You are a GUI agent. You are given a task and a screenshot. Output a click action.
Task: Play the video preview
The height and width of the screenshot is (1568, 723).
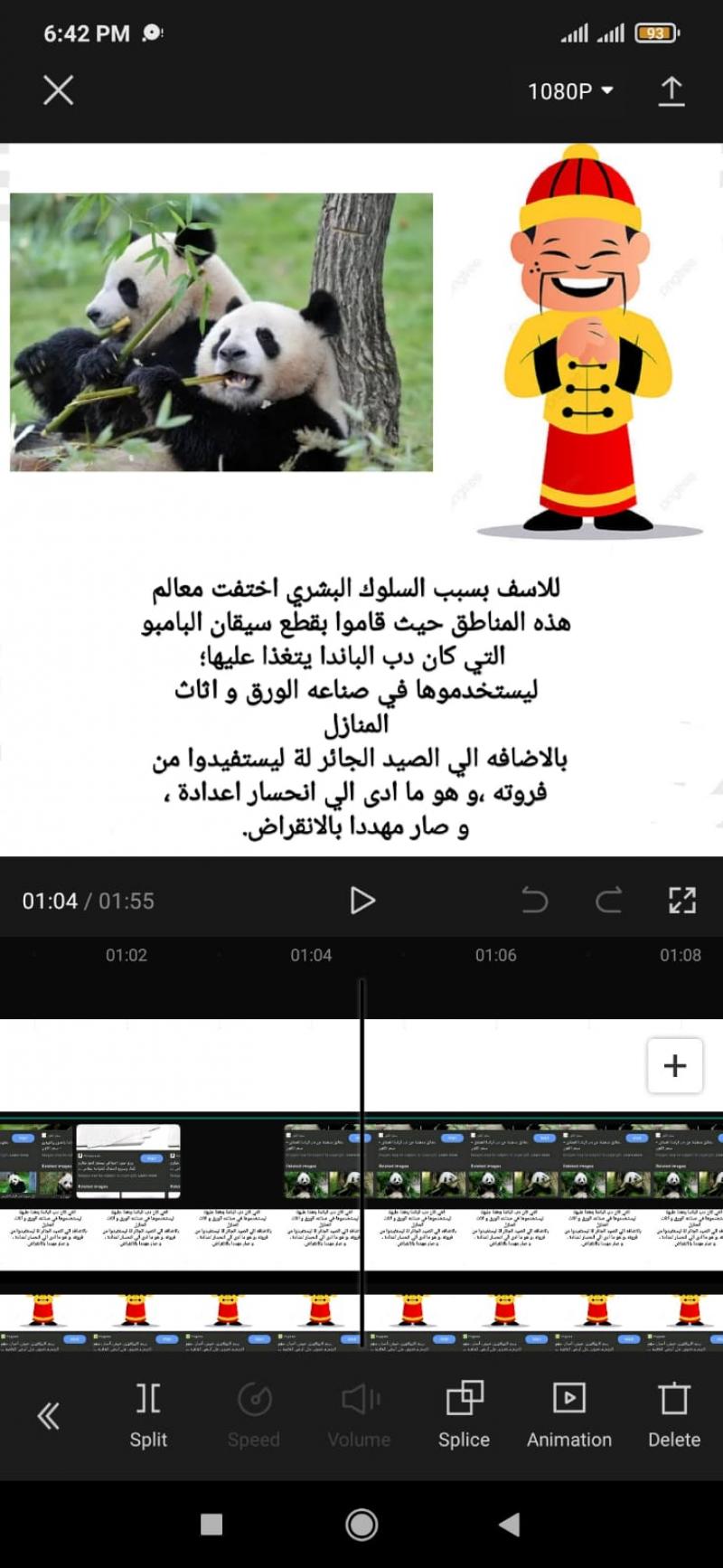click(x=361, y=901)
